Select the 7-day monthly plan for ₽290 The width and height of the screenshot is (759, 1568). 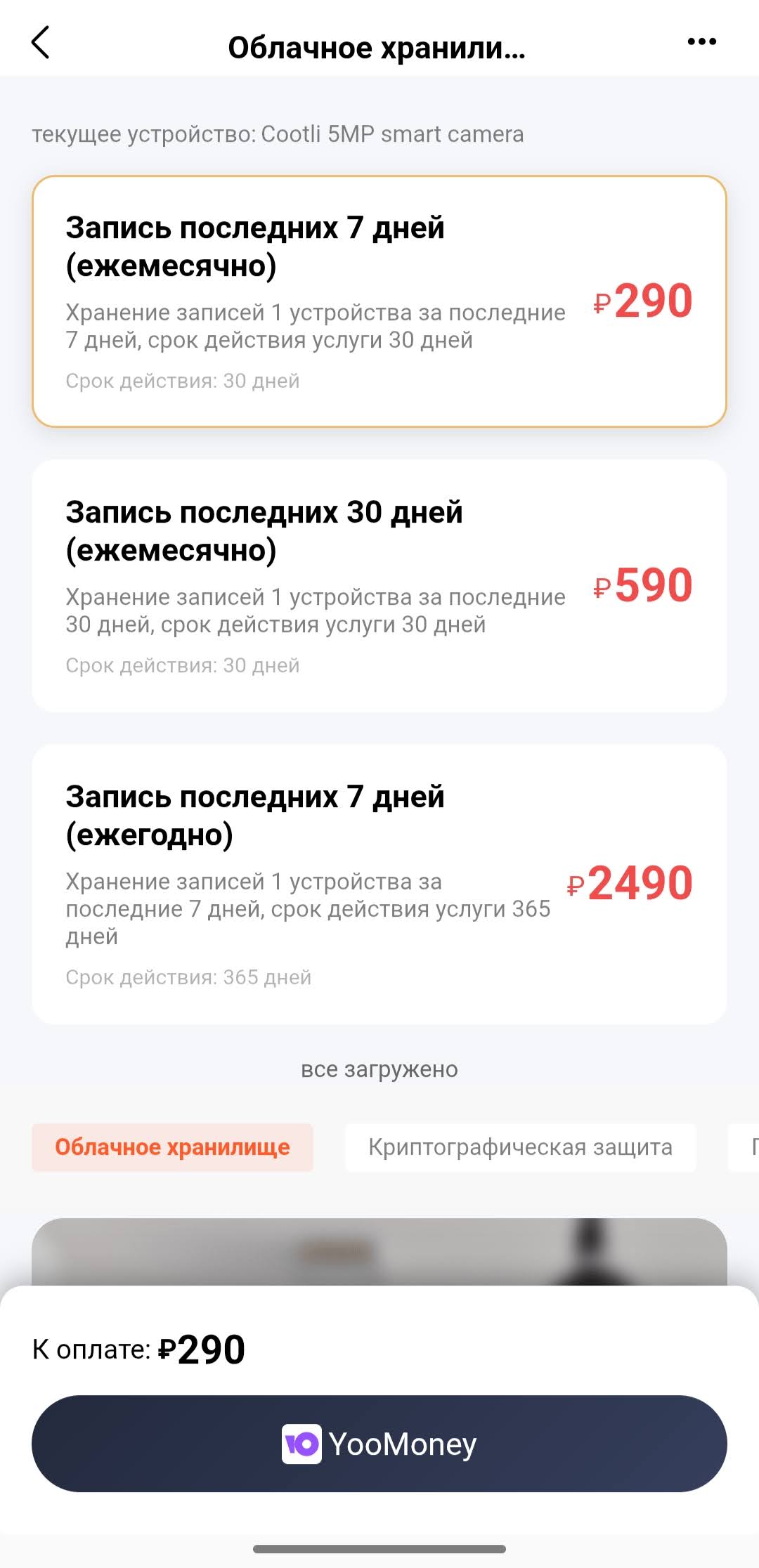[379, 301]
